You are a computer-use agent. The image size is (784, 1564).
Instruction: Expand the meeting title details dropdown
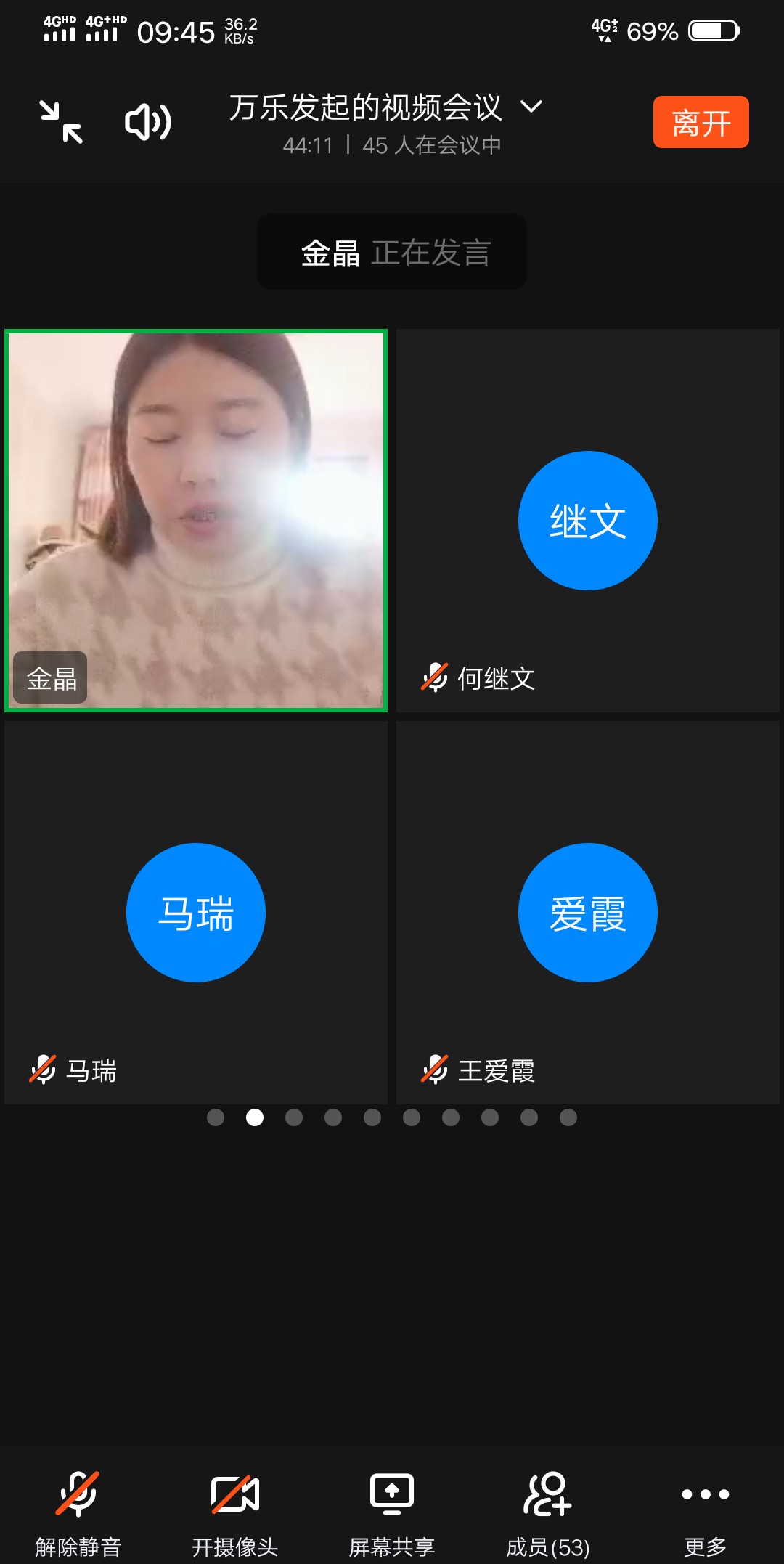[x=531, y=107]
